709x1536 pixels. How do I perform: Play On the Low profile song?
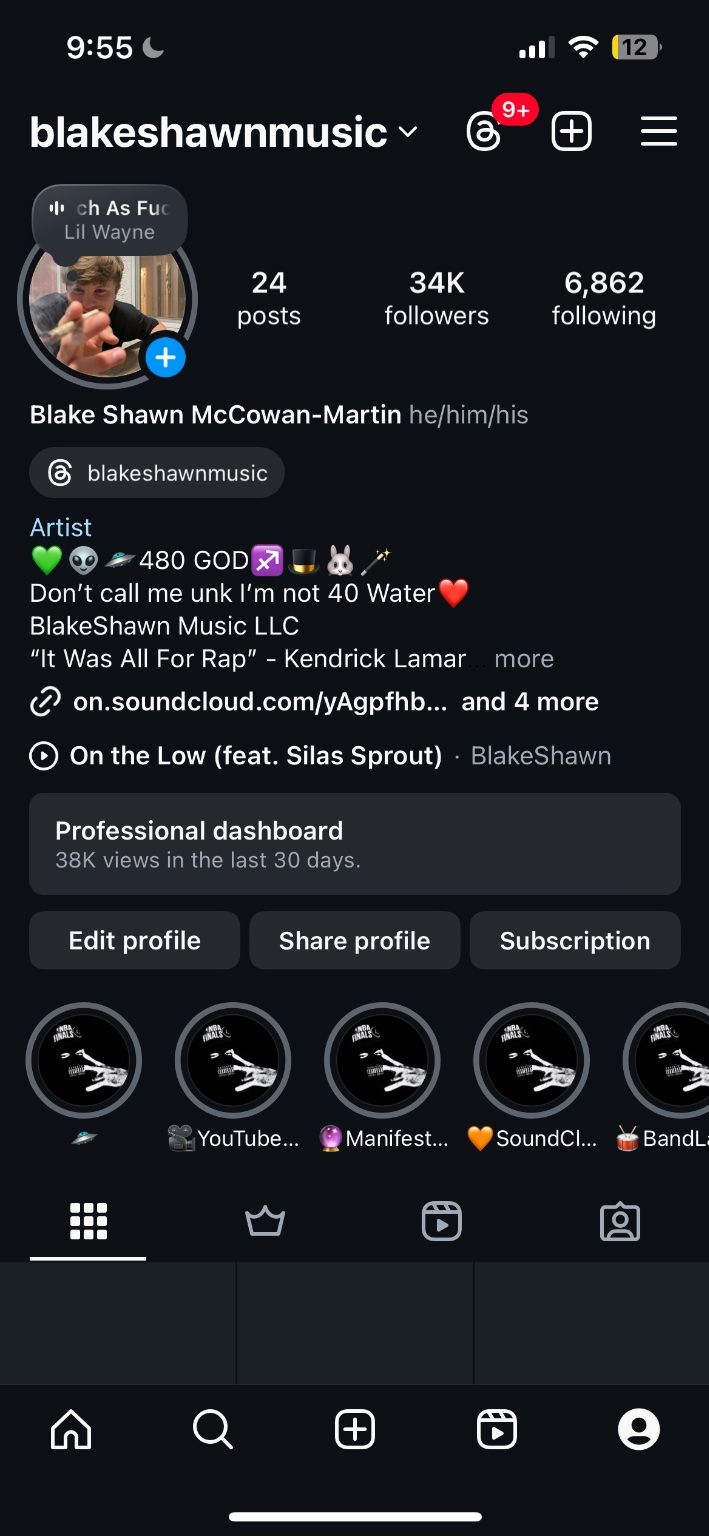(255, 756)
